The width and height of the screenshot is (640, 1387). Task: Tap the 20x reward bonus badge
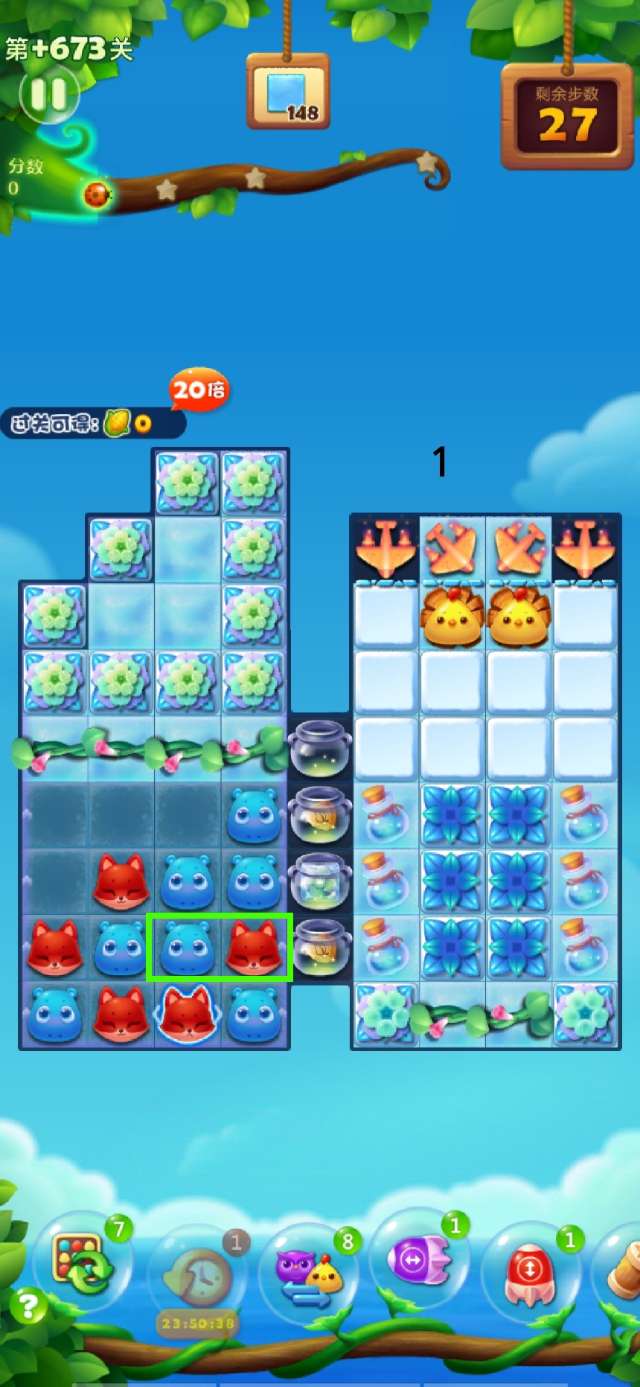tap(198, 391)
